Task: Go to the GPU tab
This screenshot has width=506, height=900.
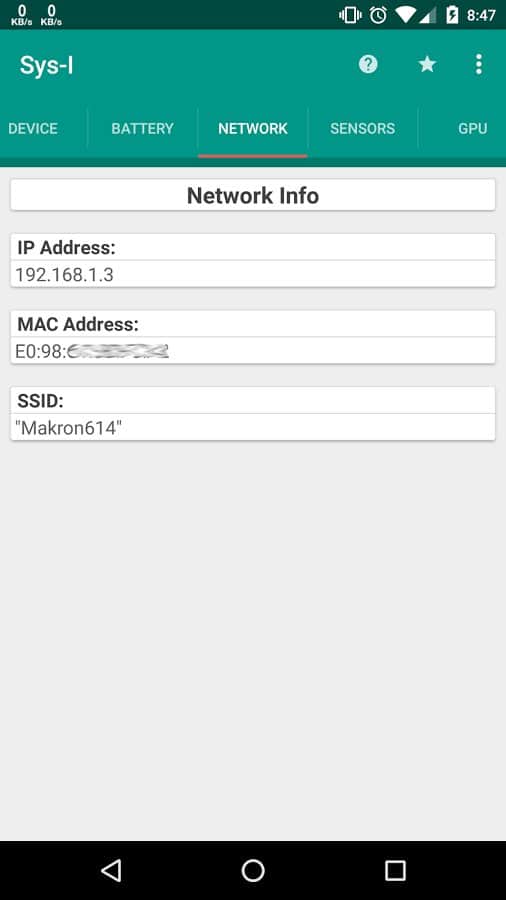Action: coord(473,128)
